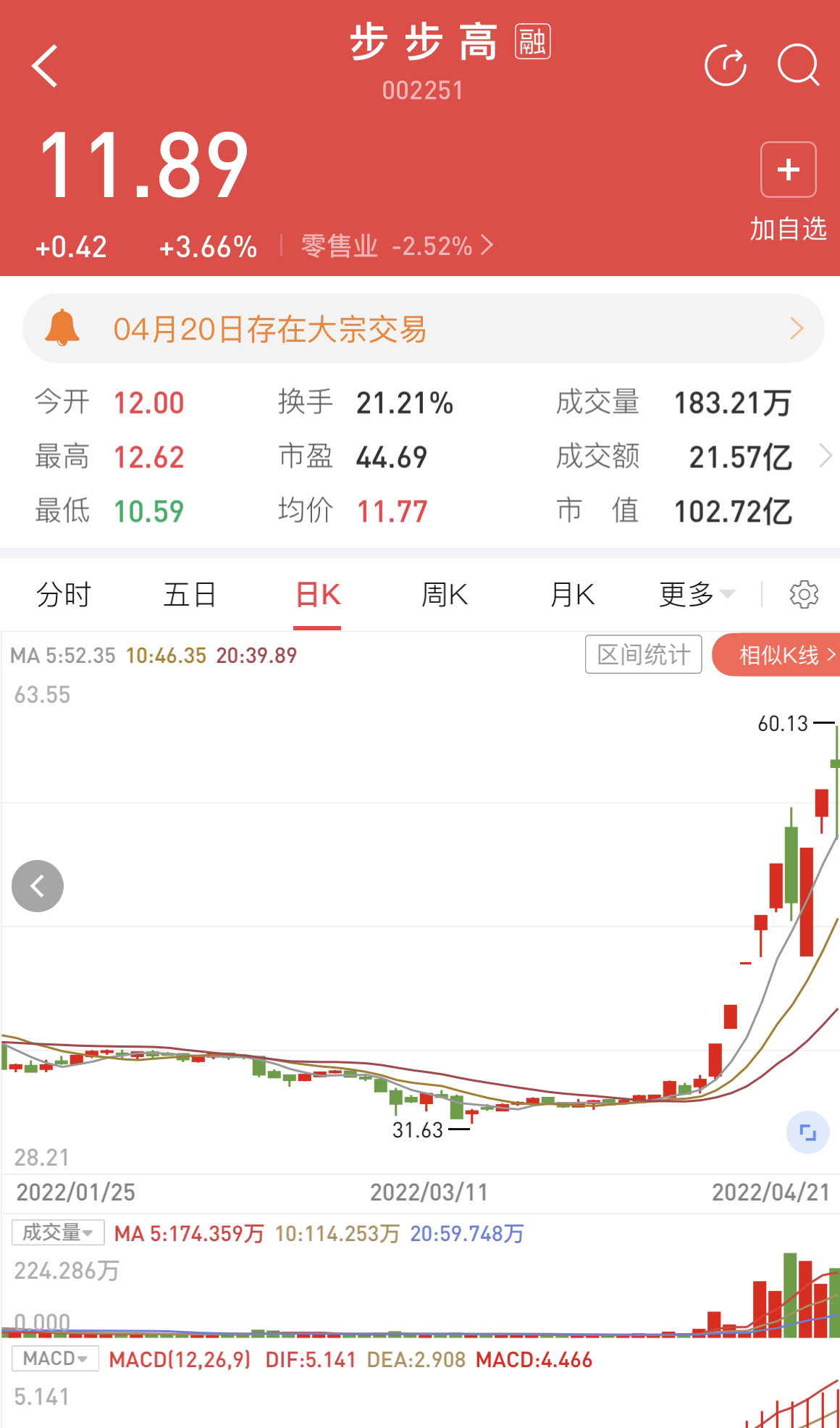The height and width of the screenshot is (1428, 840).
Task: Open the search magnifier icon
Action: click(x=799, y=65)
